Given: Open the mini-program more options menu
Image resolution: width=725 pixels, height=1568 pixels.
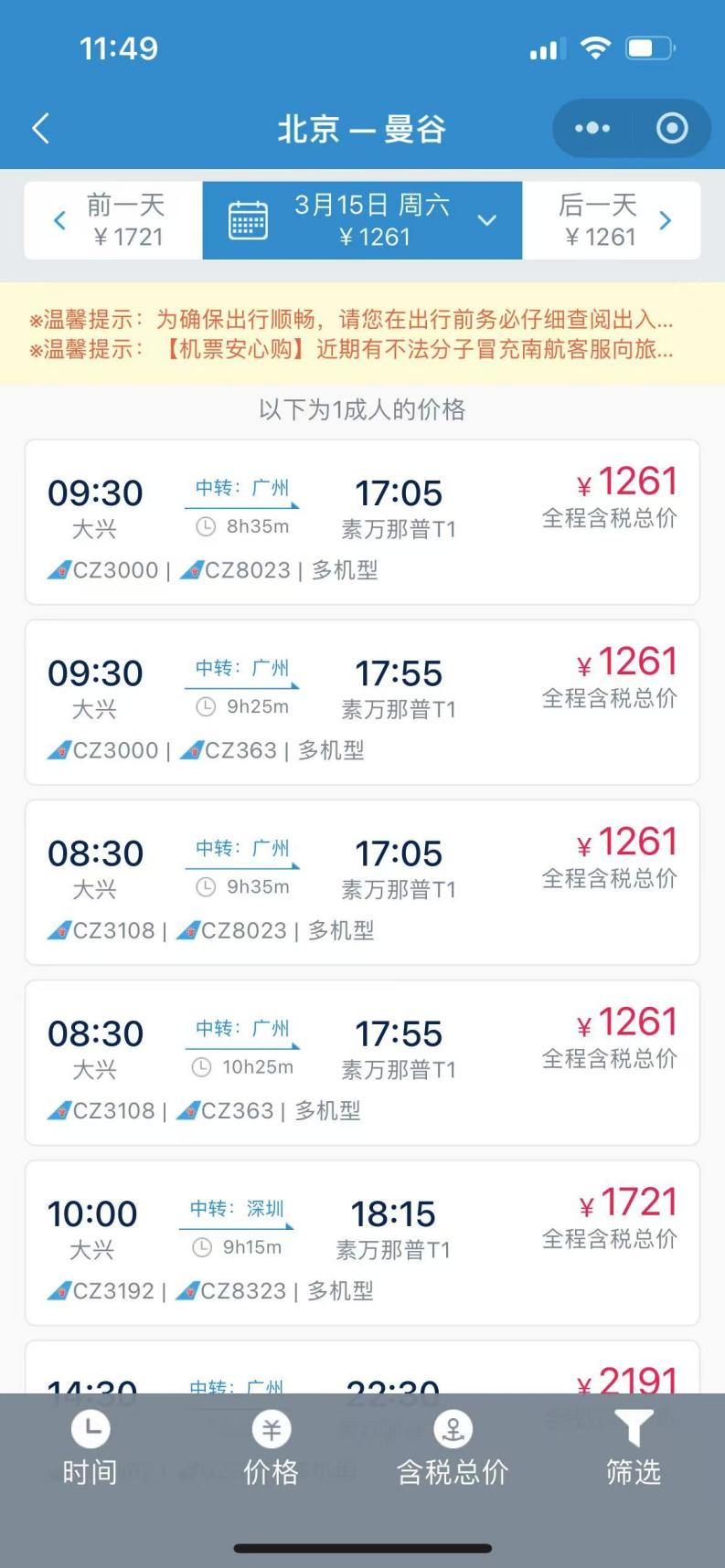Looking at the screenshot, I should 592,129.
